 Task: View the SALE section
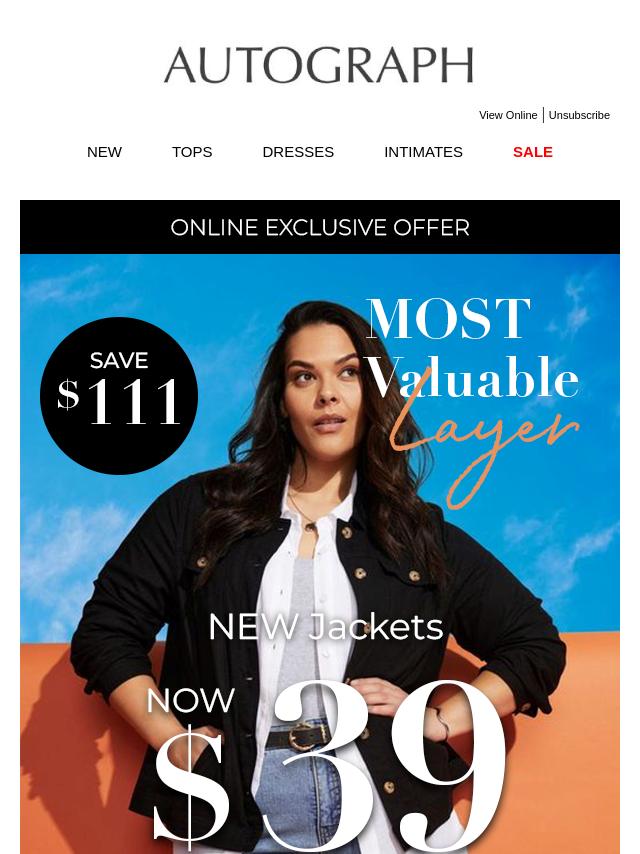[532, 152]
